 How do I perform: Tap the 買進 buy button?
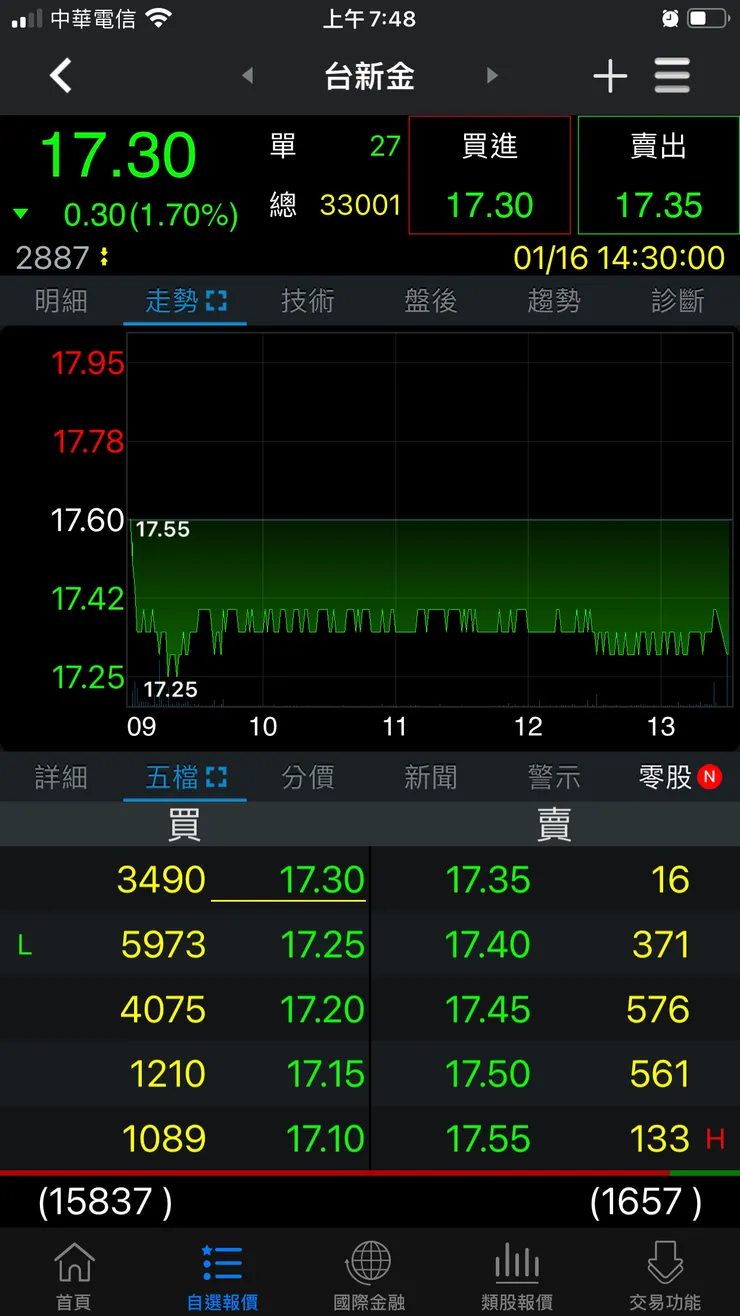tap(489, 174)
